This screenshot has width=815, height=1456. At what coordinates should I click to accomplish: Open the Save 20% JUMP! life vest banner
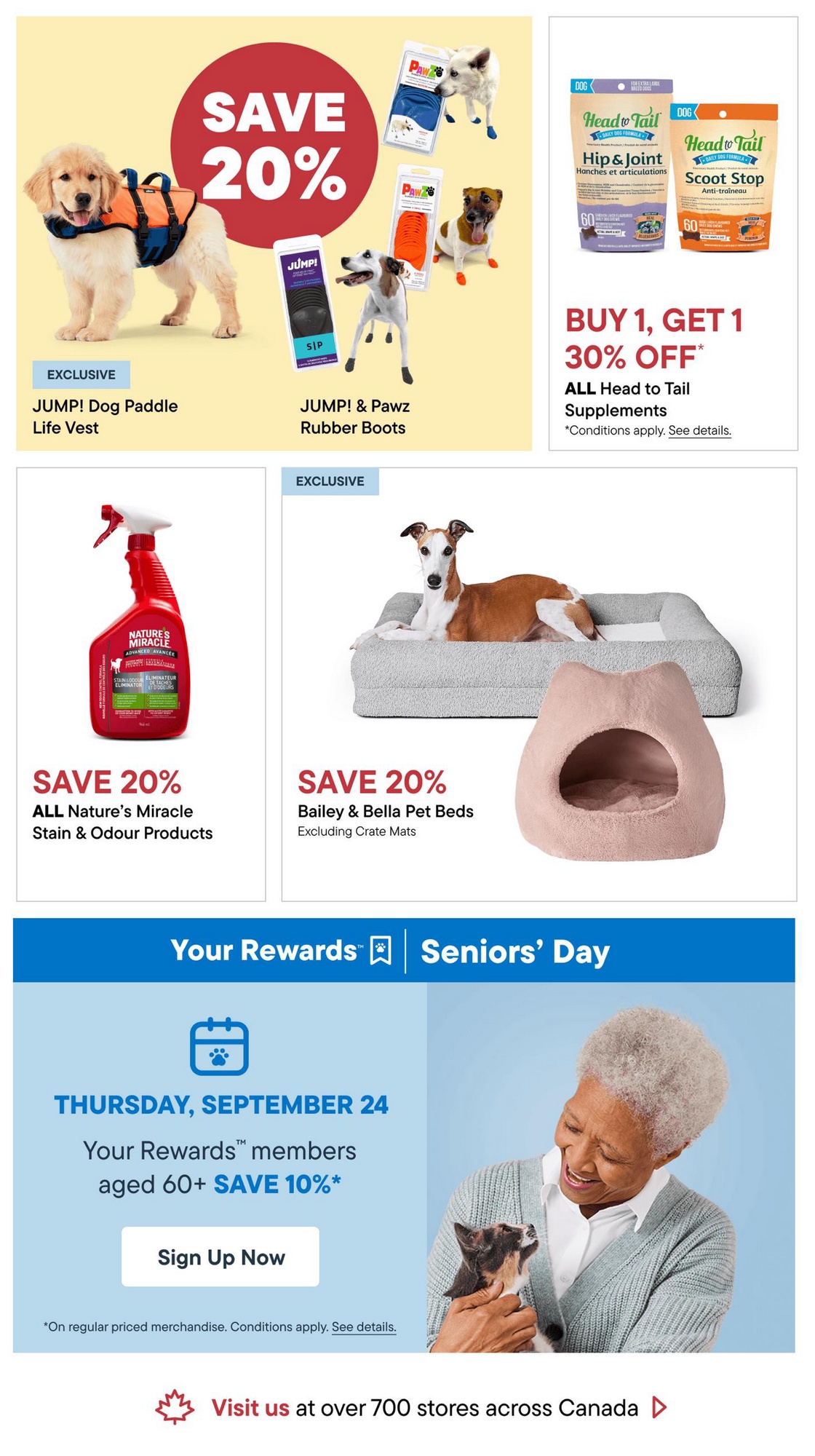pos(274,234)
